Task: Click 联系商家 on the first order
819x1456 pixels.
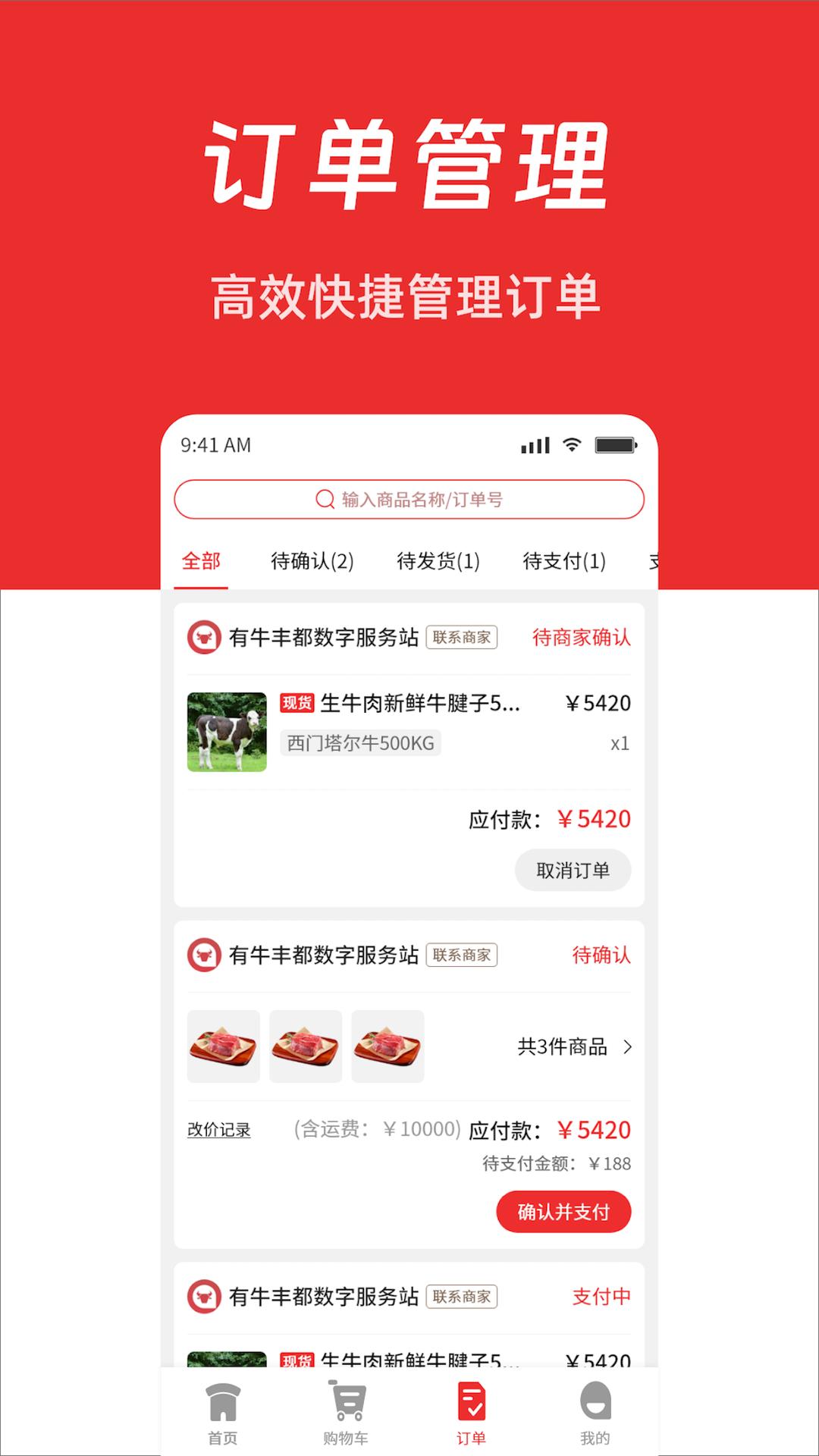Action: (463, 639)
